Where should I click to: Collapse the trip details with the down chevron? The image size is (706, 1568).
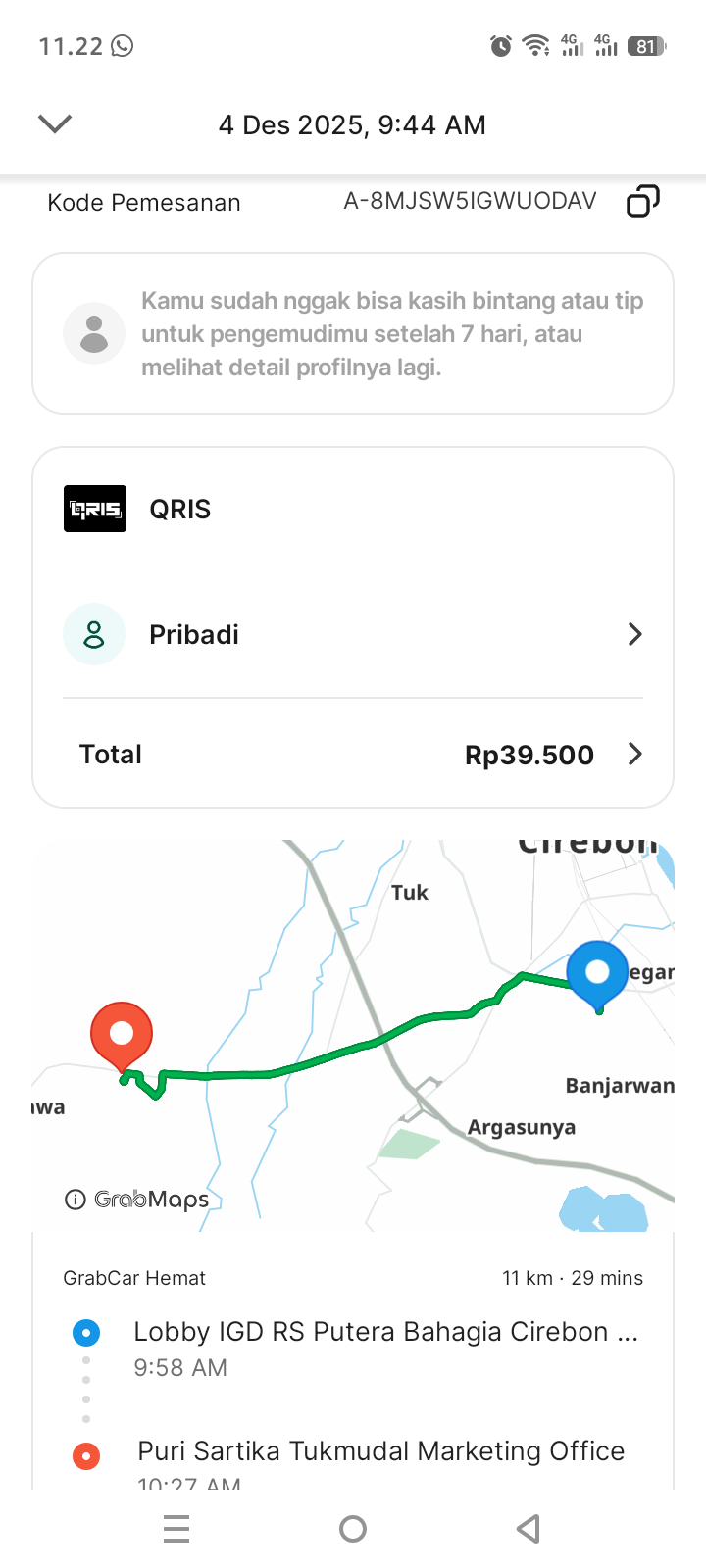tap(55, 123)
